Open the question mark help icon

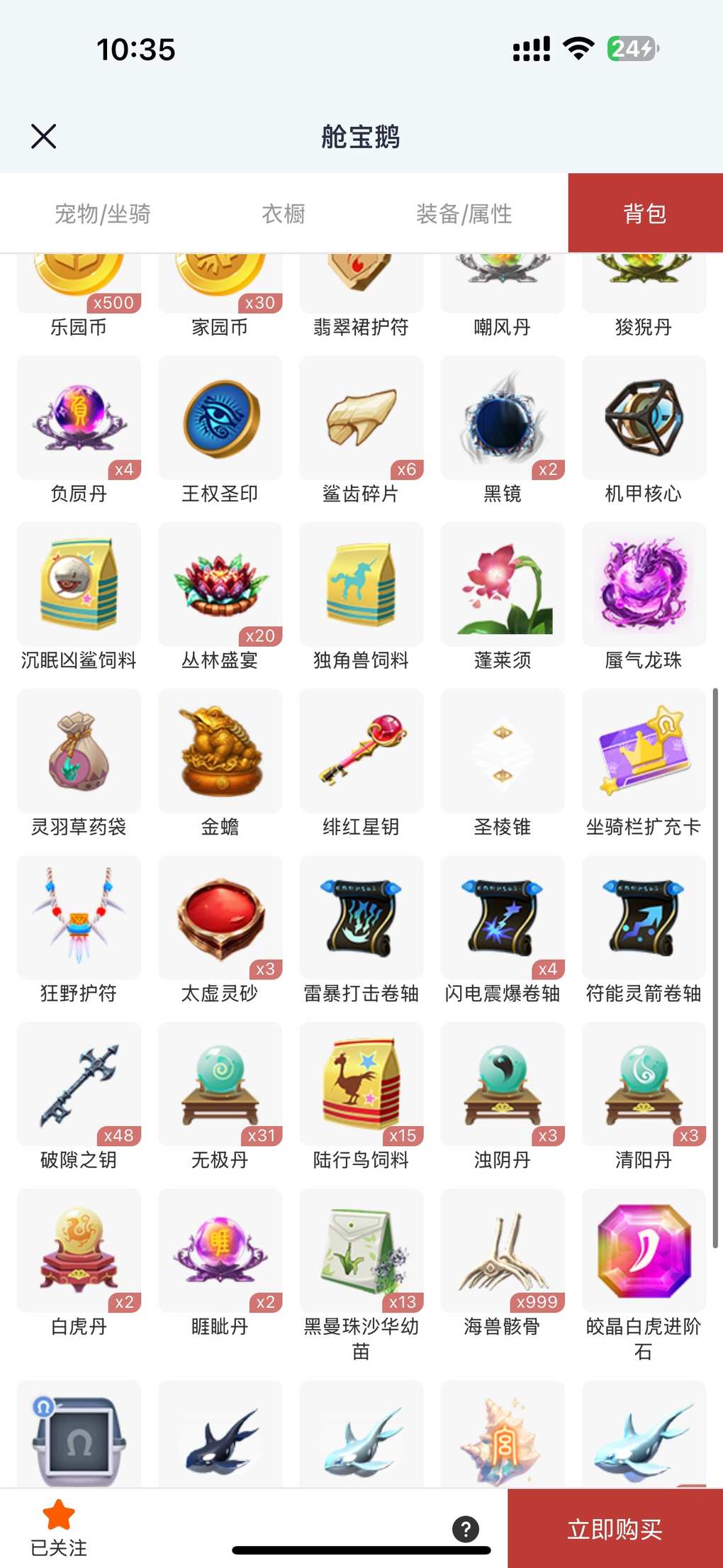(x=466, y=1528)
